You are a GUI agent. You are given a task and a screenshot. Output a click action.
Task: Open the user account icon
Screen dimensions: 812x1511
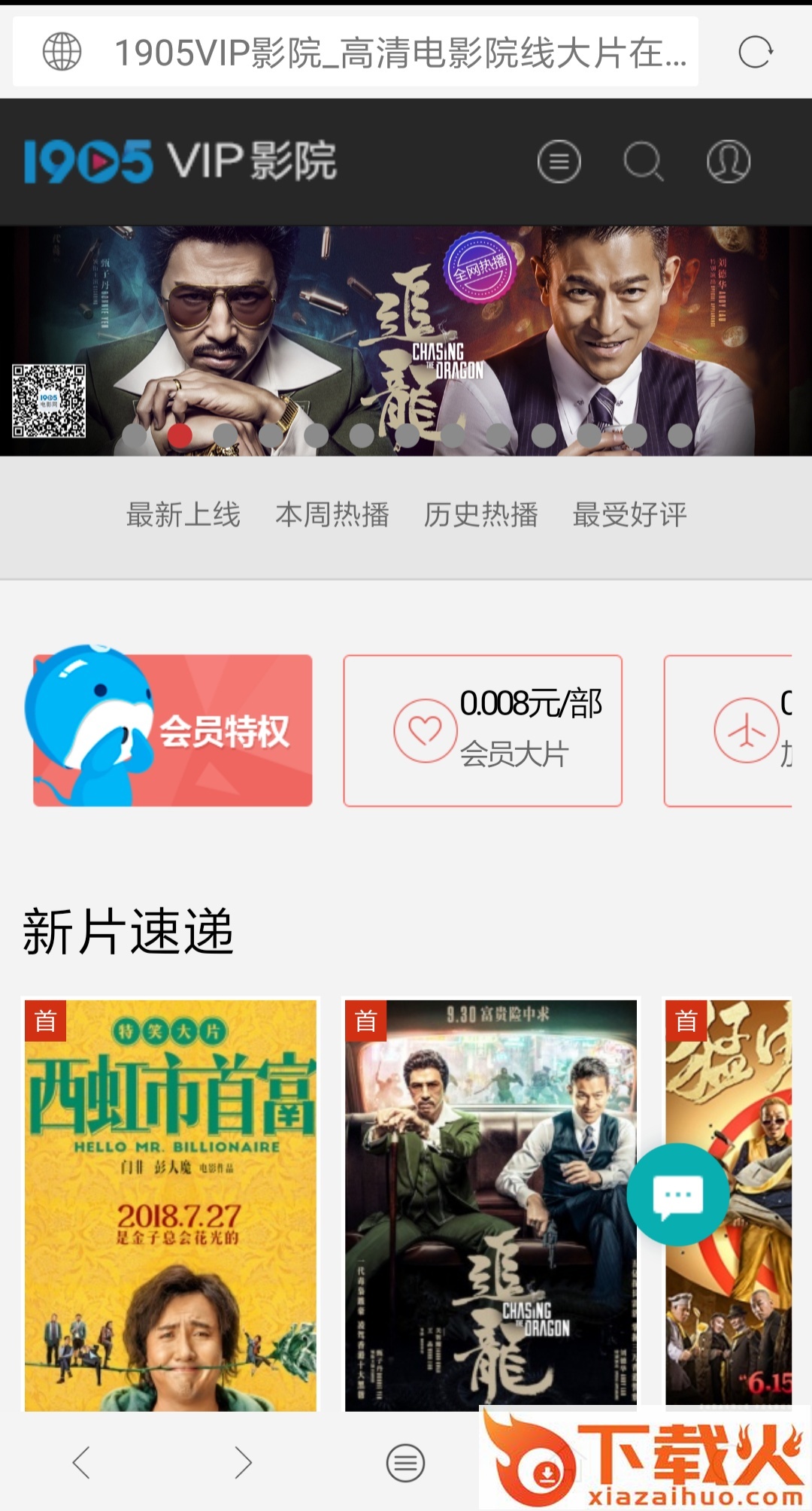(728, 161)
